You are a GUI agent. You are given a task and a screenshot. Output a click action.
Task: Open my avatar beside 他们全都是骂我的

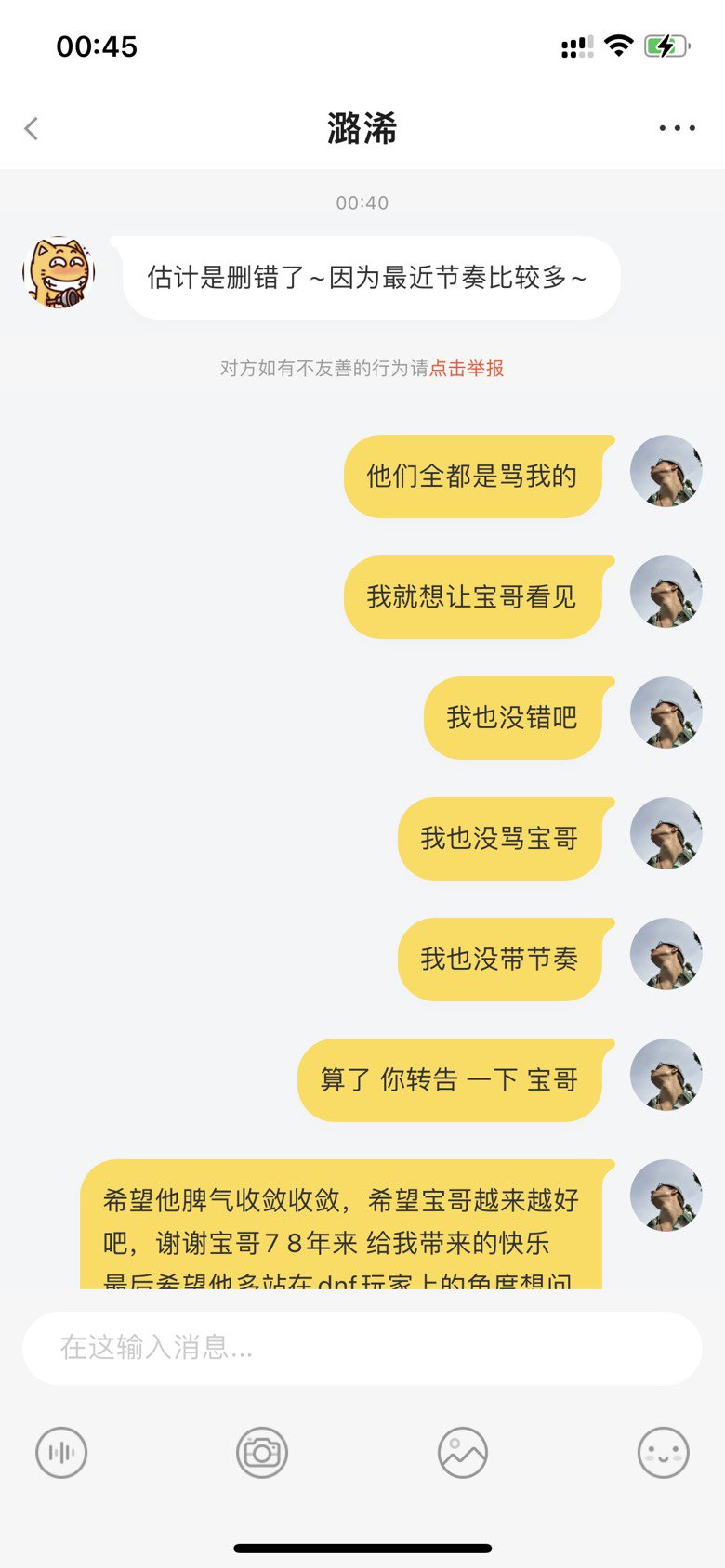pos(666,471)
